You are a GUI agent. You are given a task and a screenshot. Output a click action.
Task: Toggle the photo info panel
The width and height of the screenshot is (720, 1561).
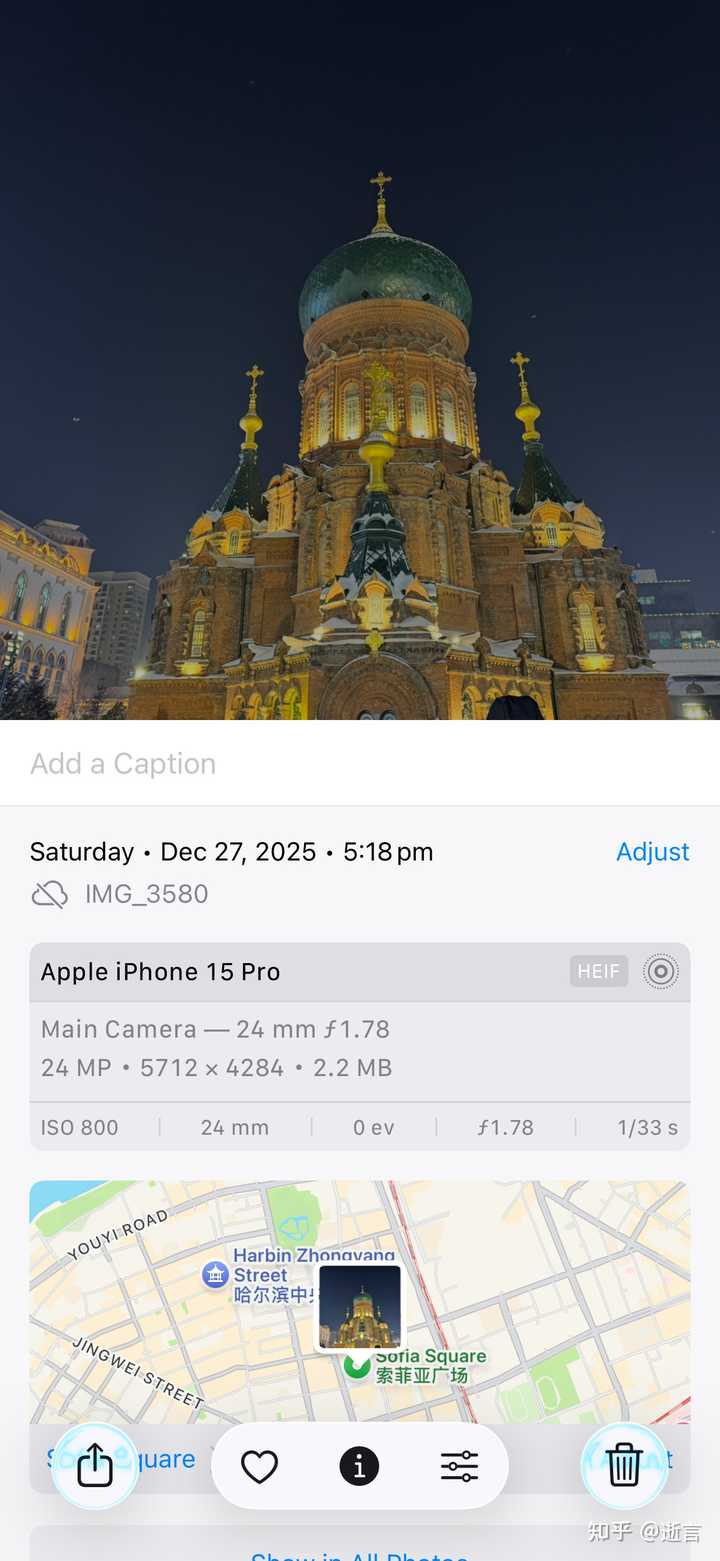359,1467
